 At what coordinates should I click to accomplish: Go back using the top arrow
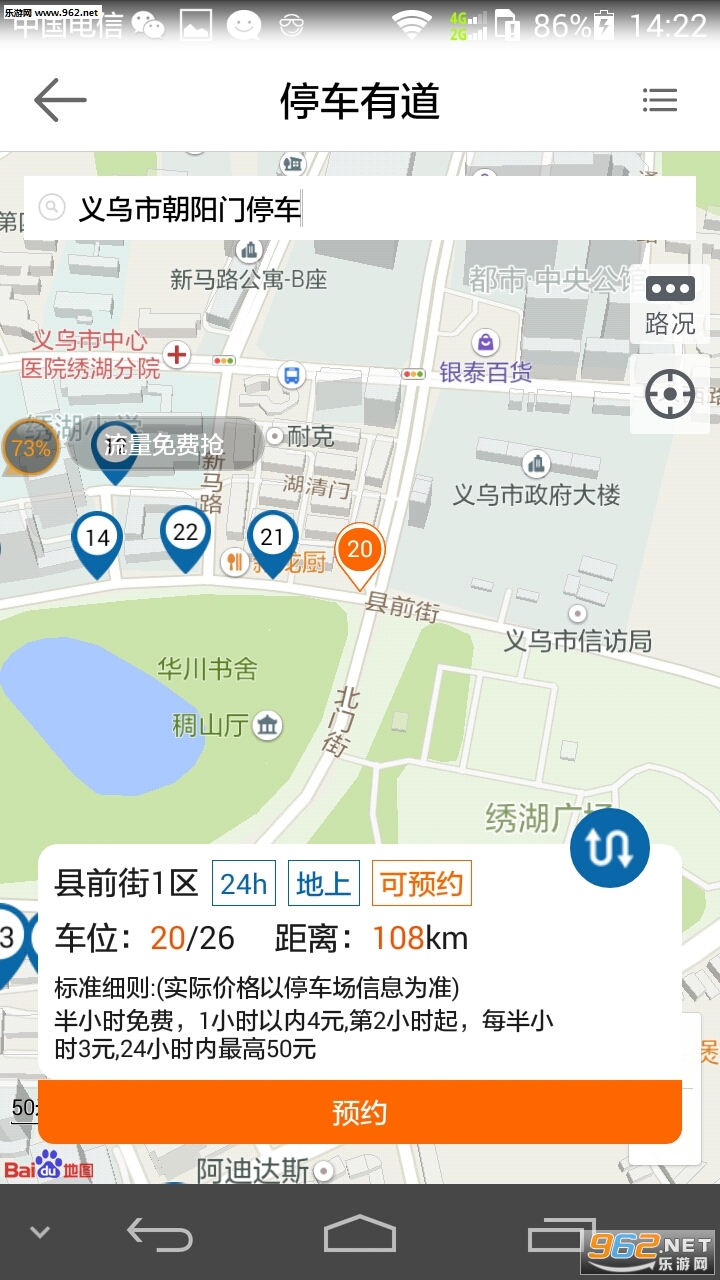pos(60,100)
